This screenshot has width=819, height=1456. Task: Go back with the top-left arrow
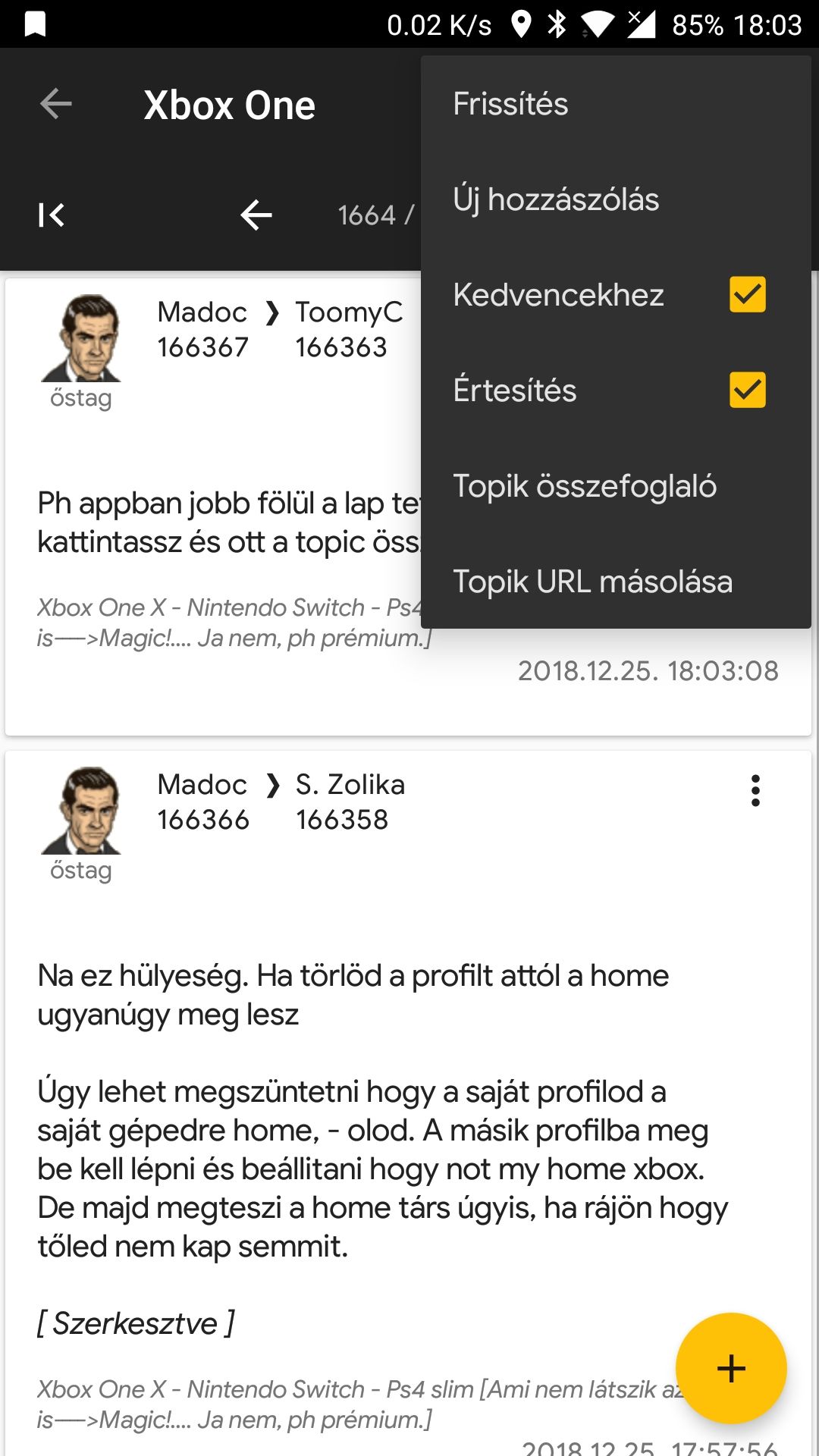[x=56, y=104]
